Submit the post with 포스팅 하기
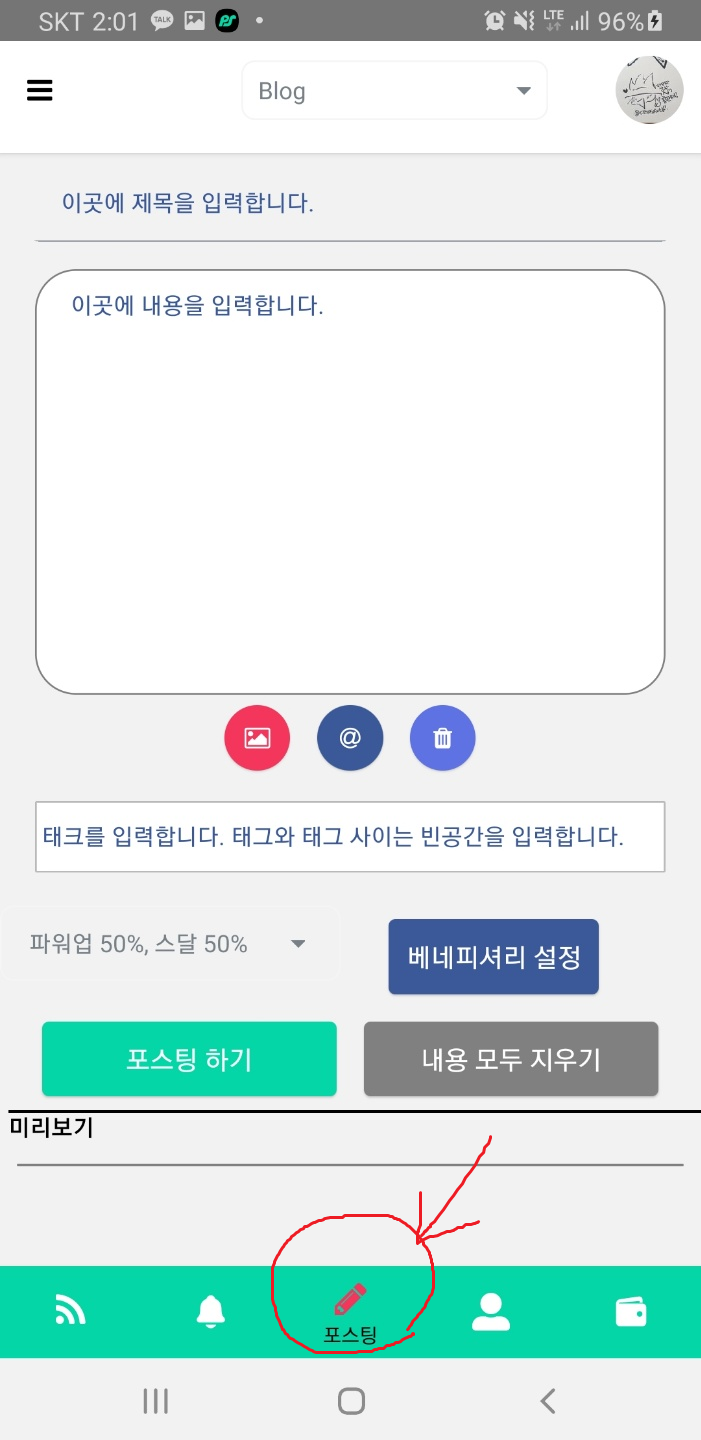The width and height of the screenshot is (701, 1440). (189, 1059)
